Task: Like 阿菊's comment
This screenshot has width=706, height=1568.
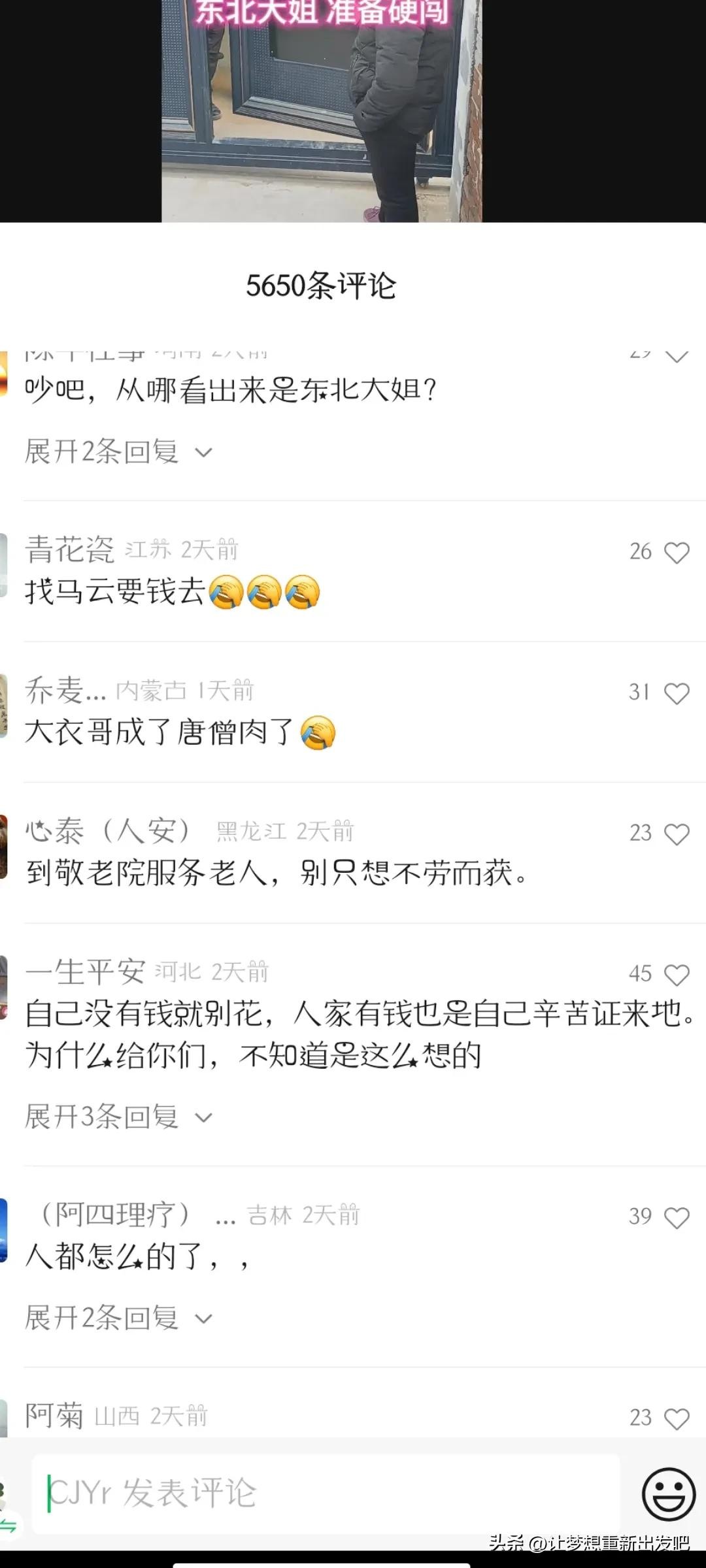Action: tap(677, 1419)
